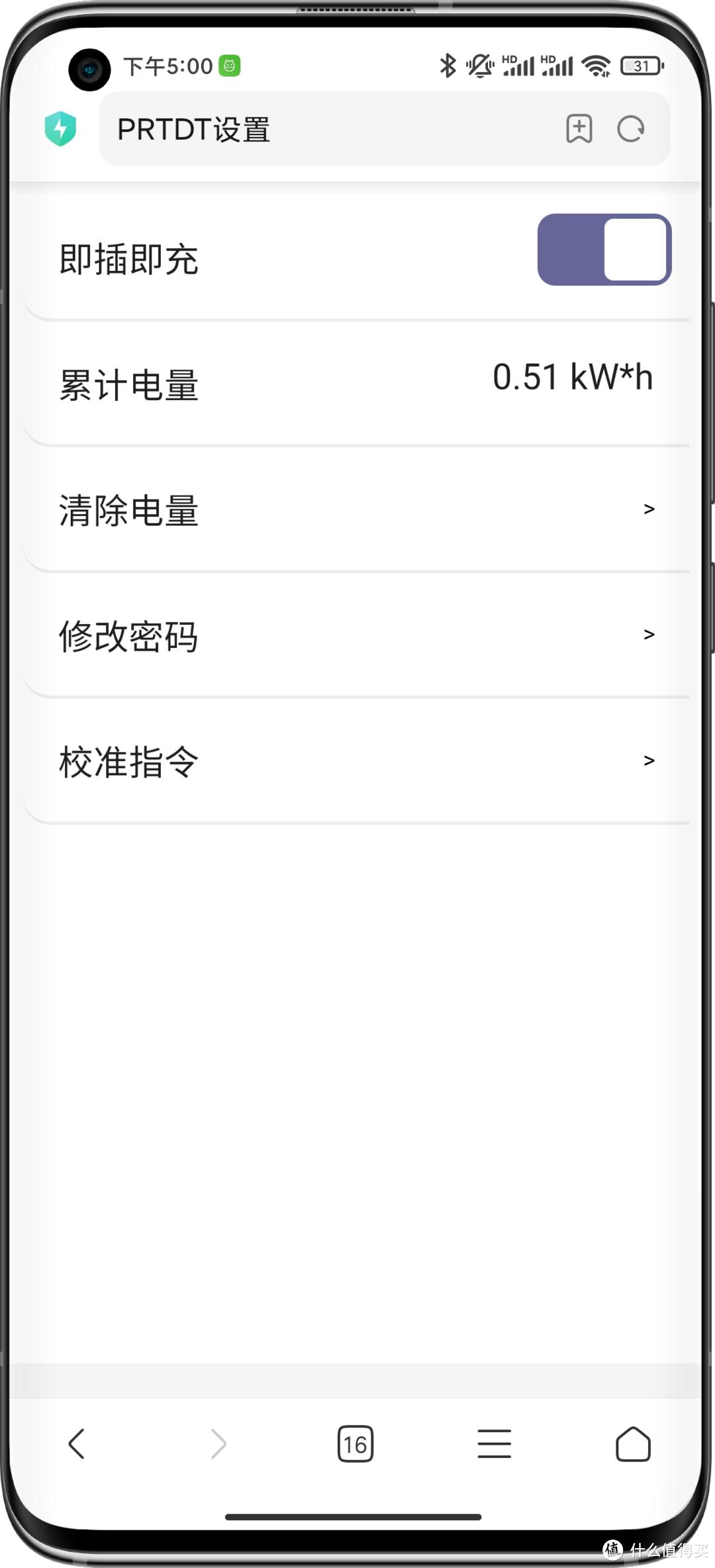Tap the Bluetooth icon in the status bar
715x1568 pixels.
[x=448, y=66]
